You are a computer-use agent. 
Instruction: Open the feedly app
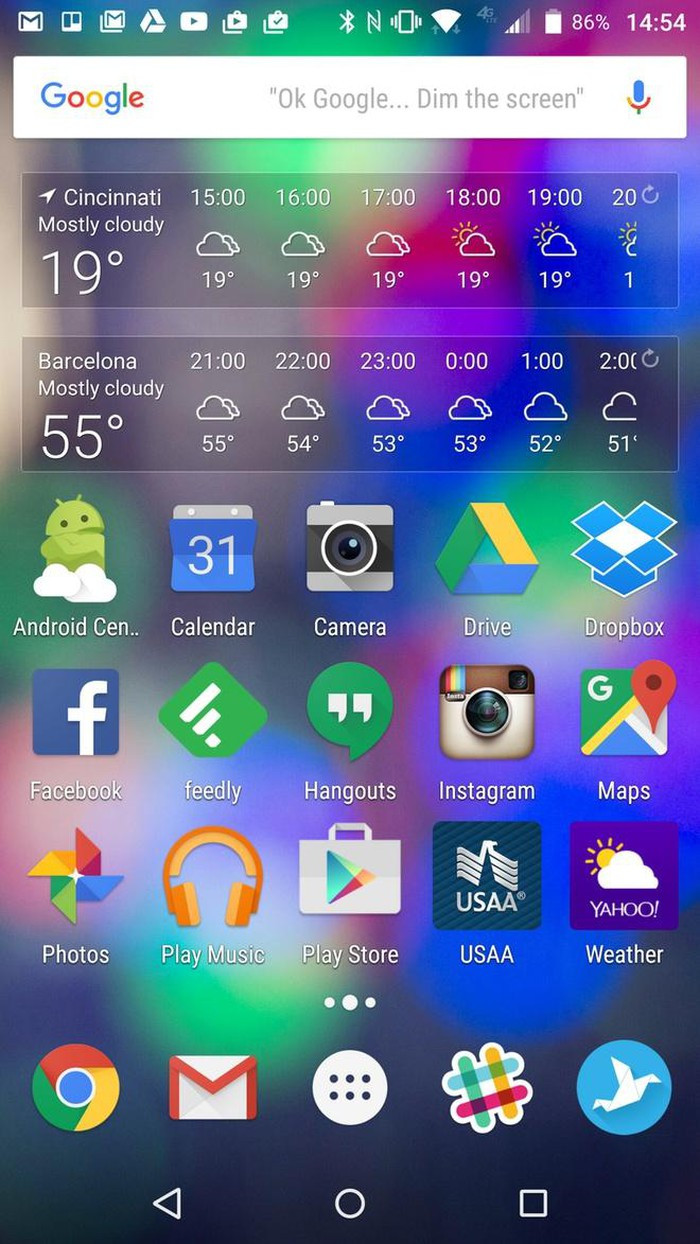(x=213, y=714)
